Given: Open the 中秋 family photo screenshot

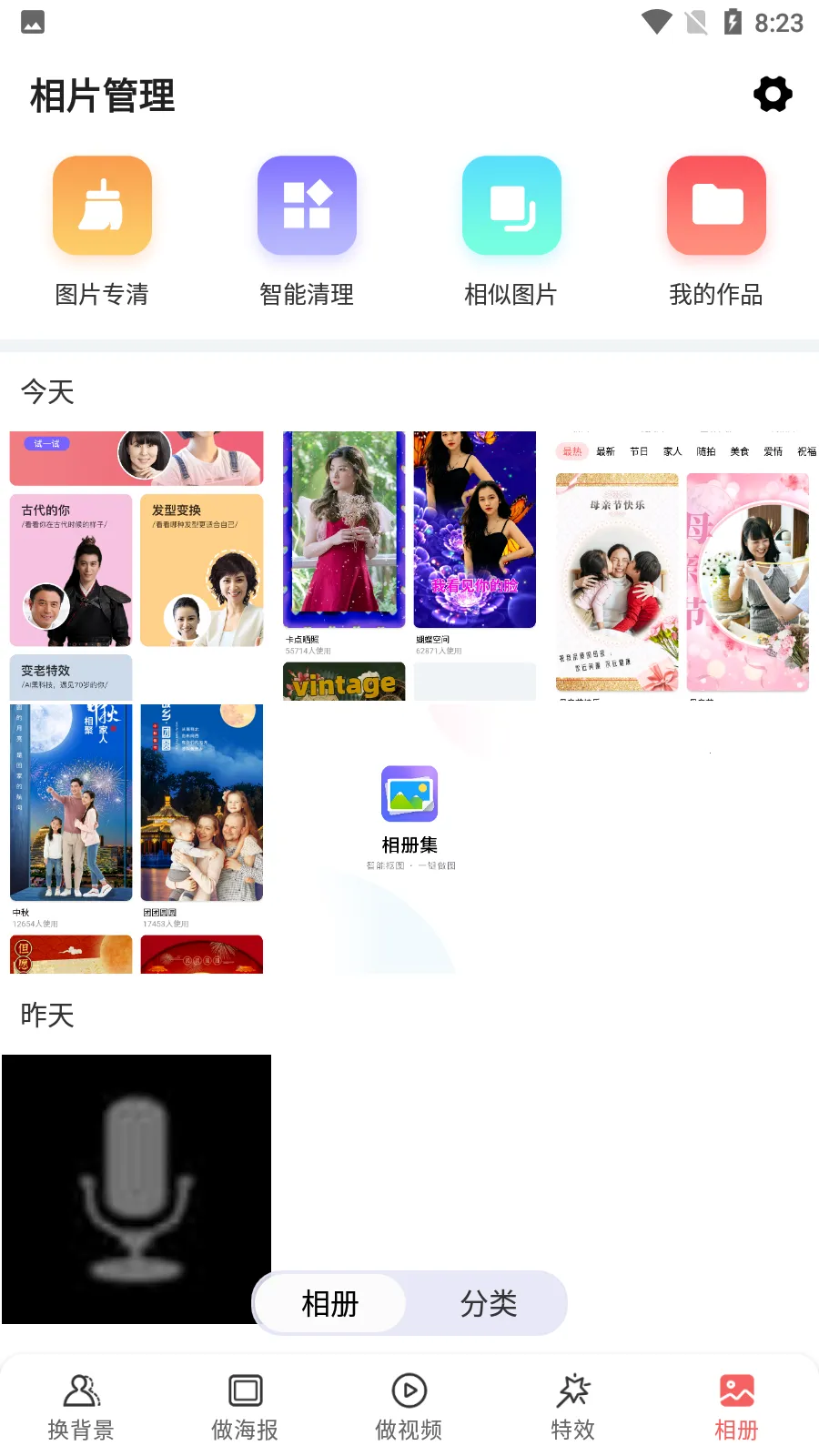Looking at the screenshot, I should (136, 838).
